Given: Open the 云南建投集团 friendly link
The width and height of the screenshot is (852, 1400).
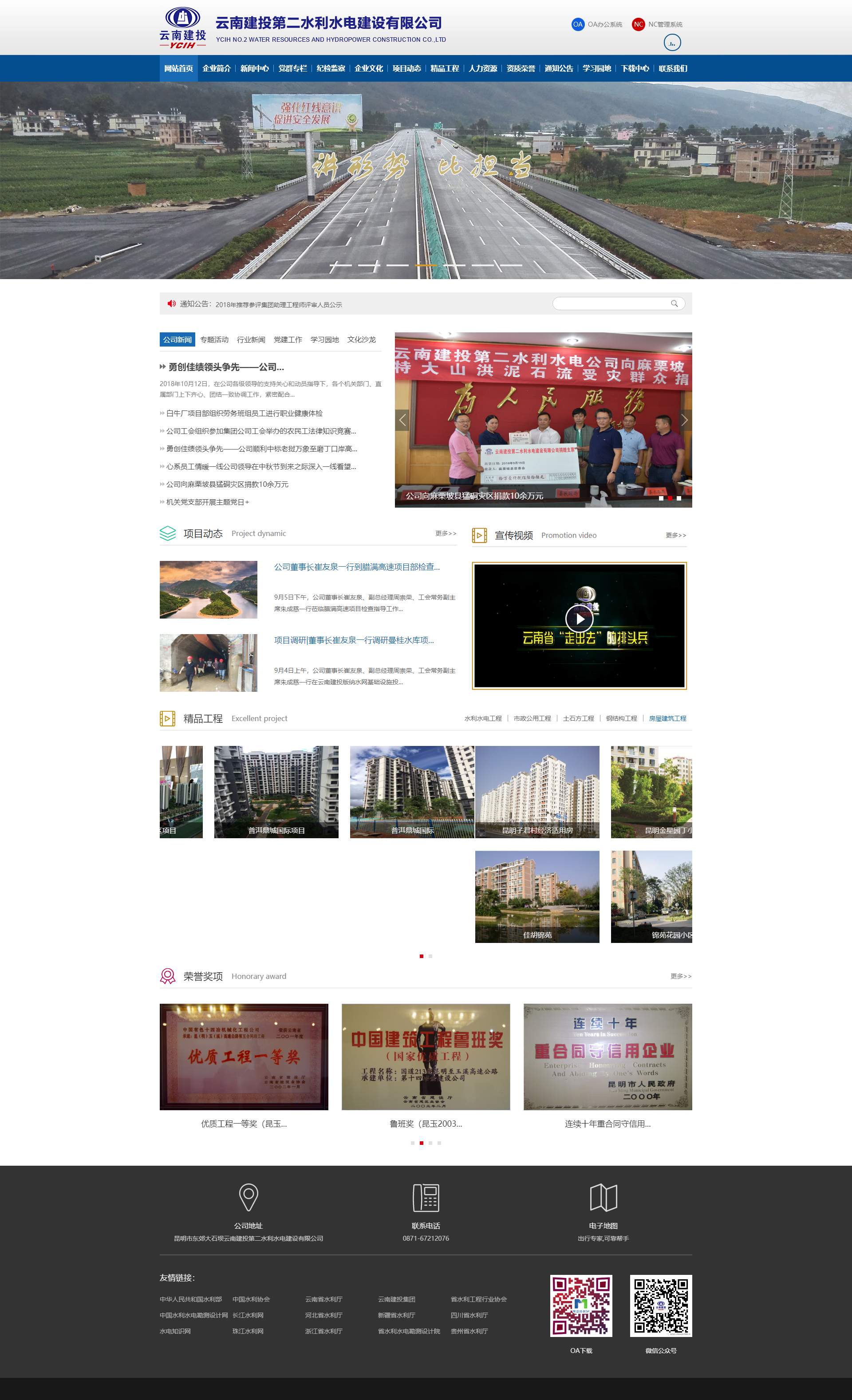Looking at the screenshot, I should point(397,1299).
